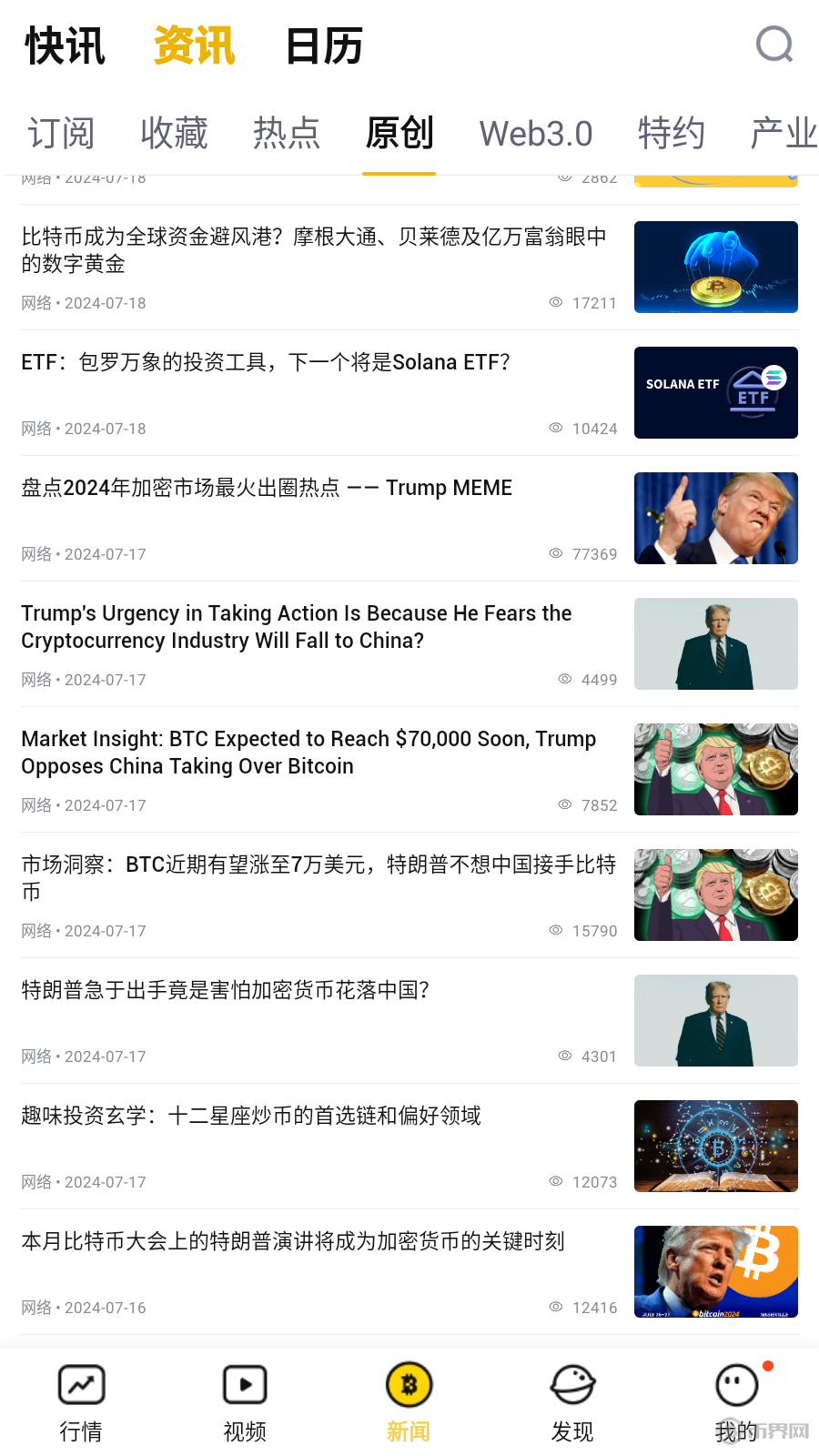Go to the 发现 tab
Image resolution: width=819 pixels, height=1456 pixels.
[x=572, y=1403]
